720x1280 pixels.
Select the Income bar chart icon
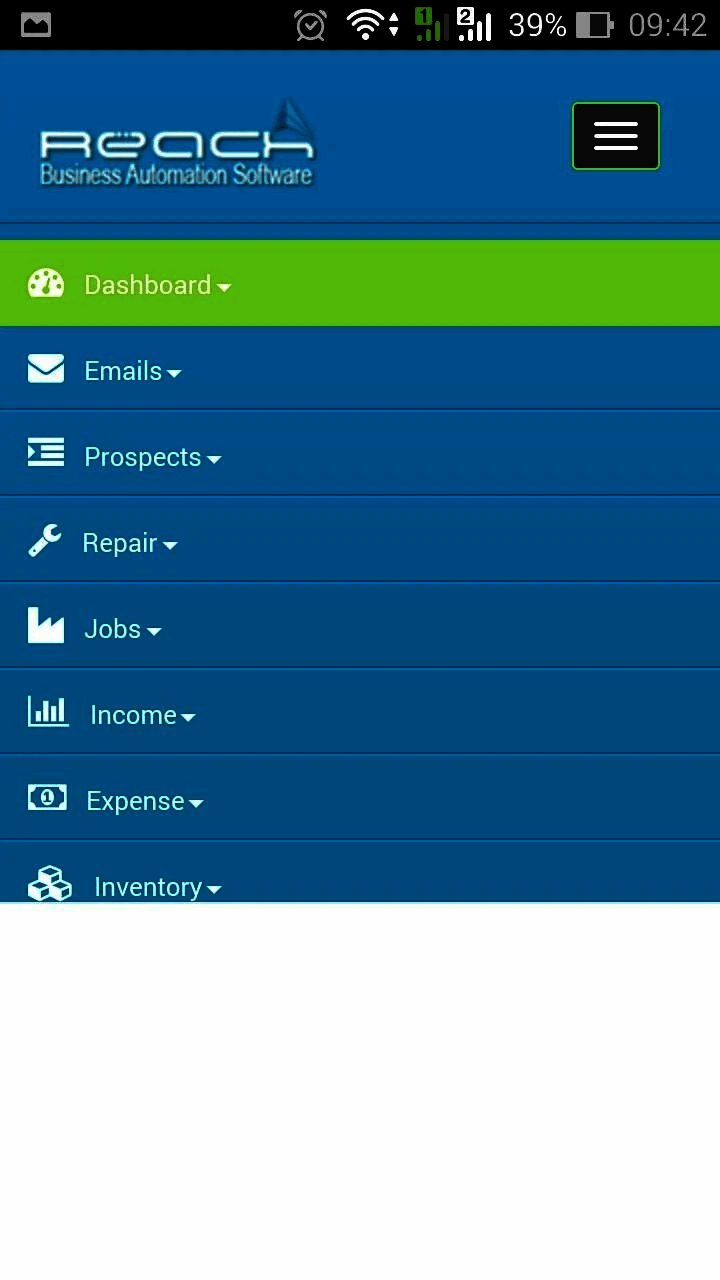coord(48,712)
